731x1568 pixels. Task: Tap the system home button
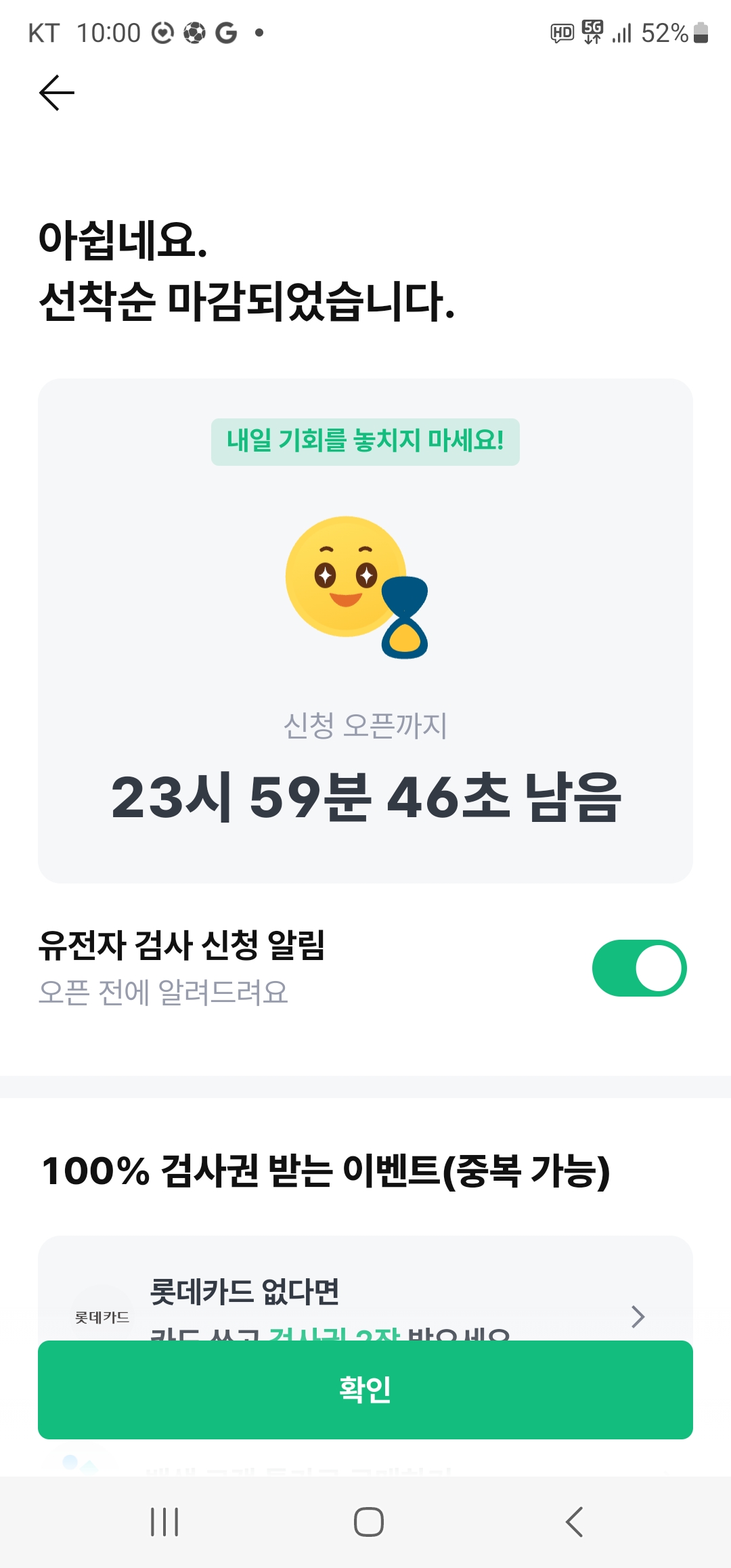368,1522
